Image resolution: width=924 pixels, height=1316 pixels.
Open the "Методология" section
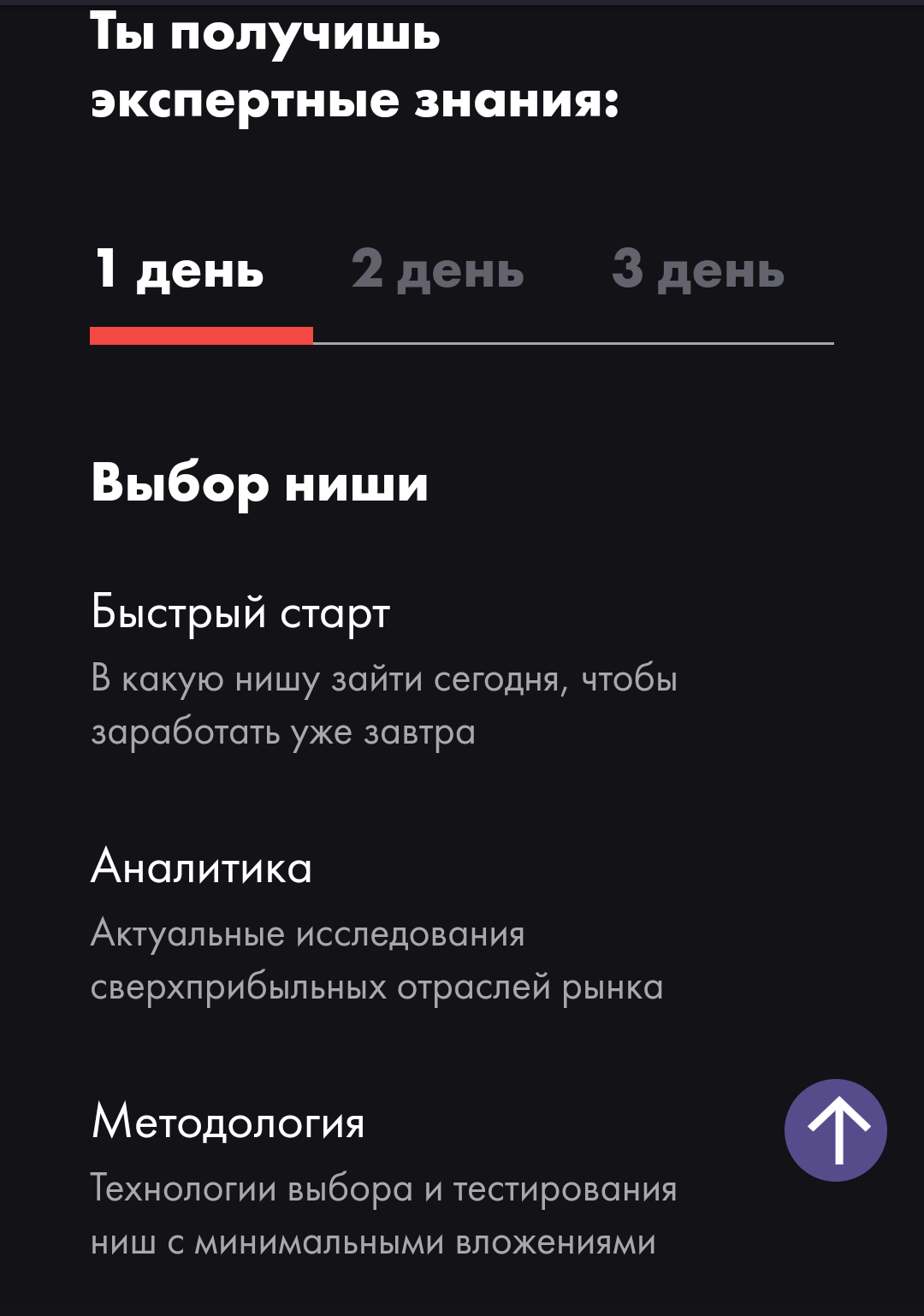228,1123
